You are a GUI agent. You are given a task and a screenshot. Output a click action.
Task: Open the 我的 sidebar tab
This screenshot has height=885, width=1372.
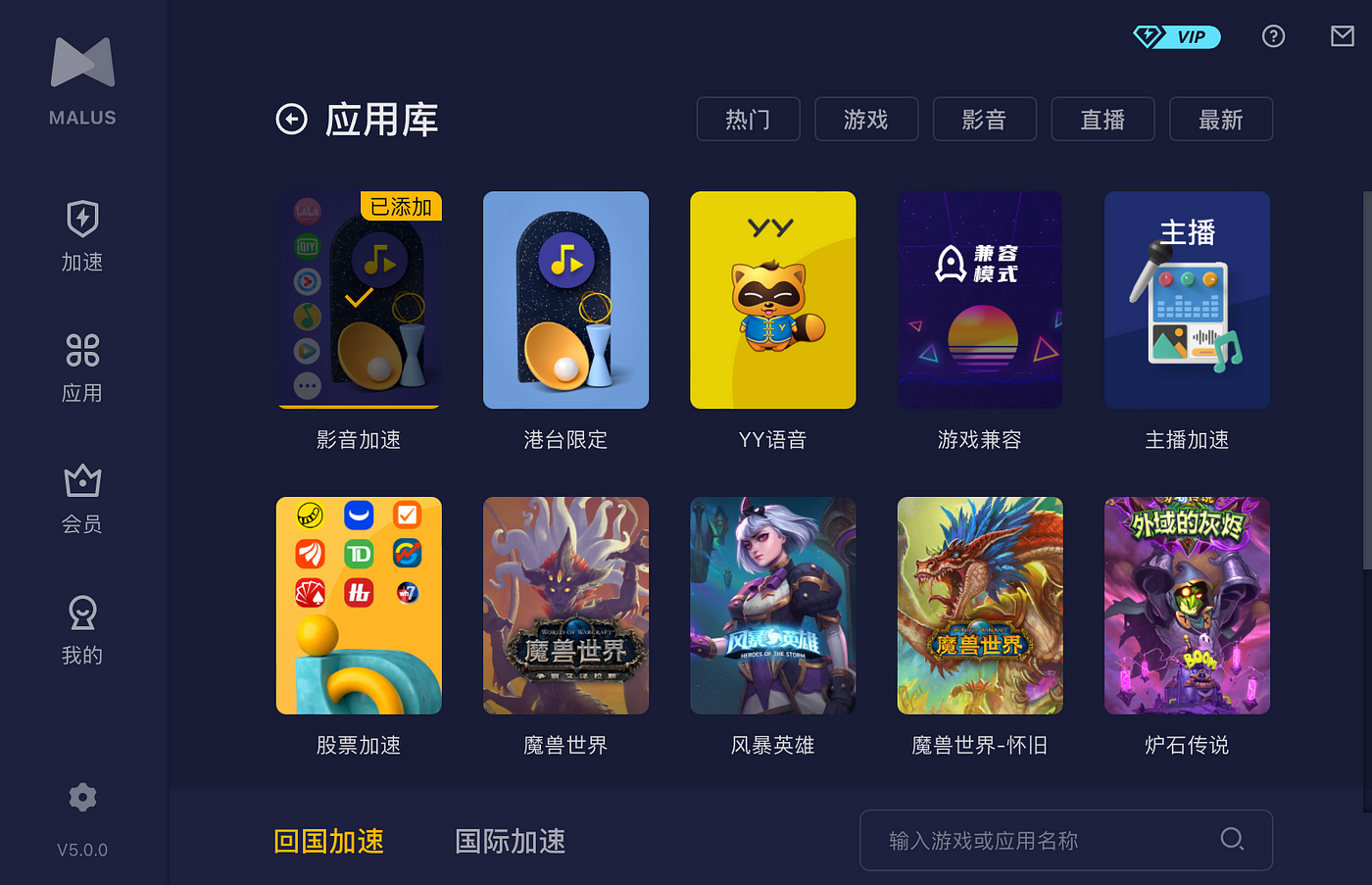tap(82, 629)
